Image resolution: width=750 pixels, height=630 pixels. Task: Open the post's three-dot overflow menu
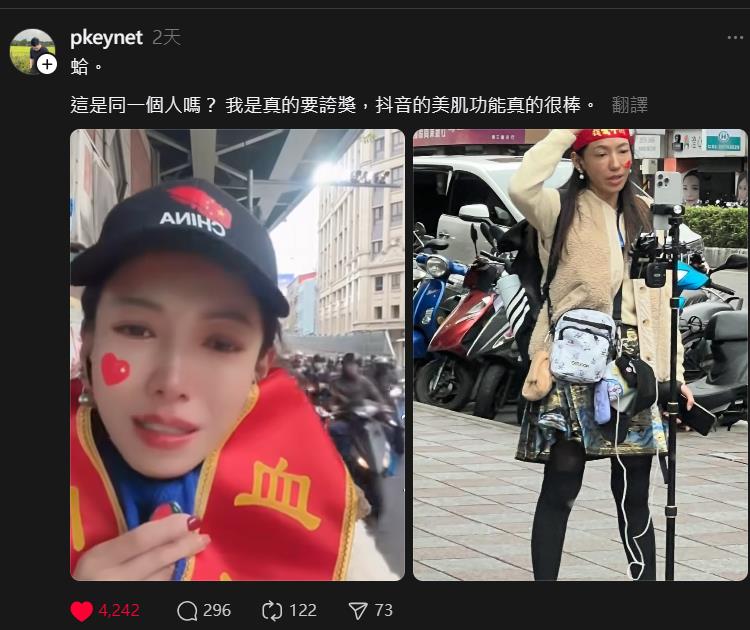coord(735,37)
